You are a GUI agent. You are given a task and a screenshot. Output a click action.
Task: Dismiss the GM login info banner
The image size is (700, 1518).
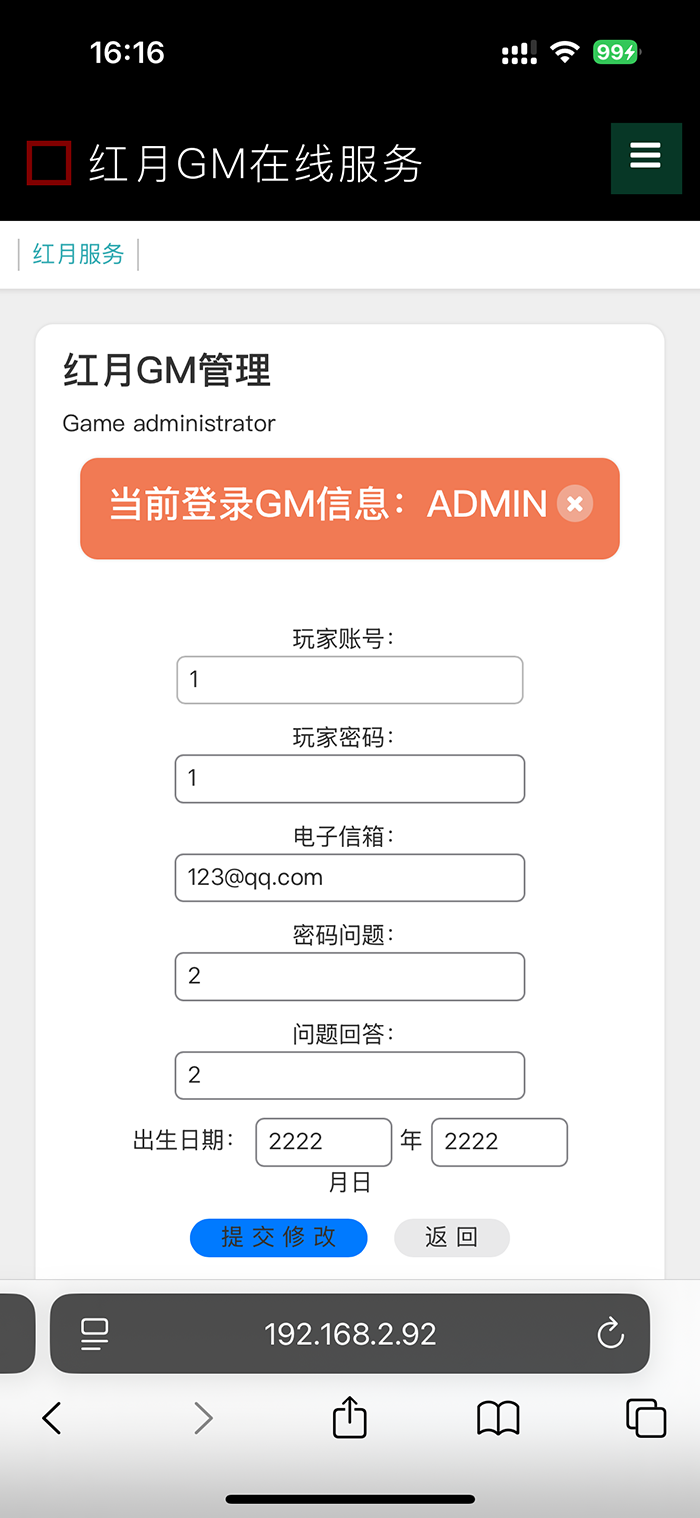(x=575, y=504)
